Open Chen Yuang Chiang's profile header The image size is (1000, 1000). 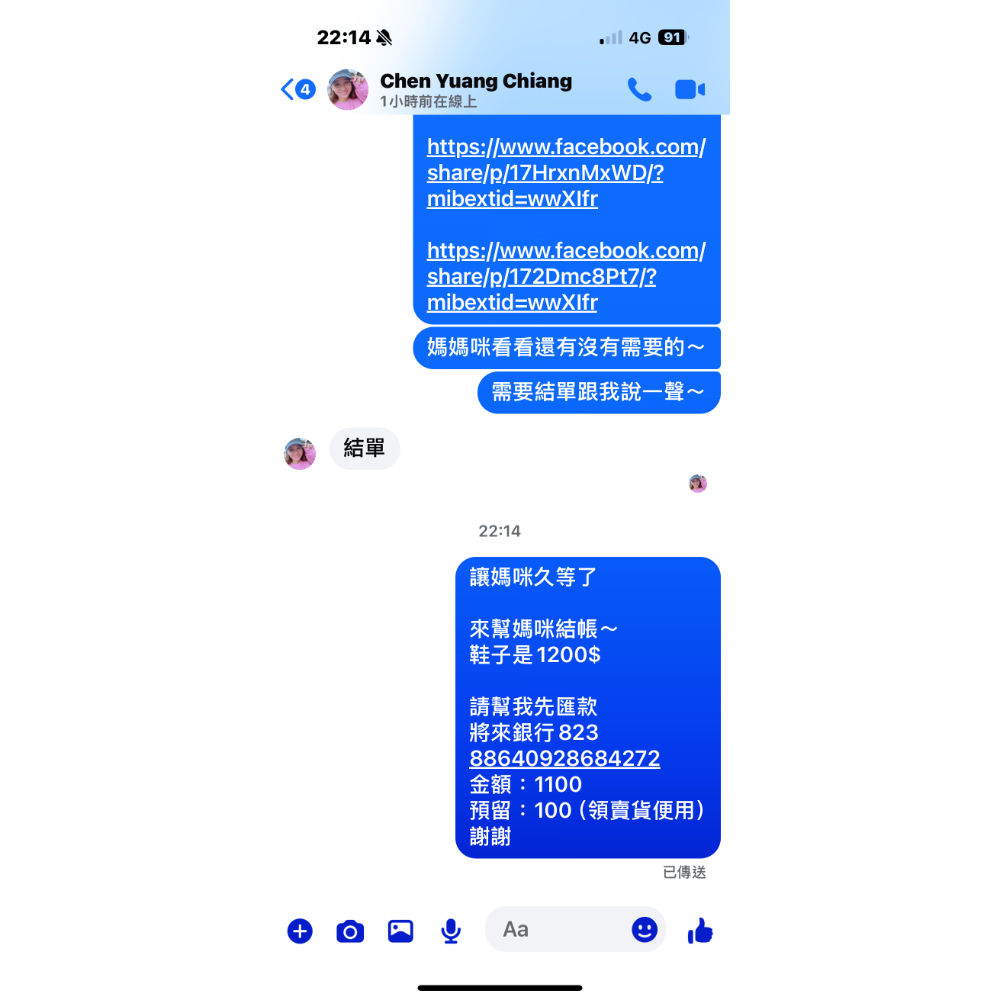pyautogui.click(x=475, y=89)
